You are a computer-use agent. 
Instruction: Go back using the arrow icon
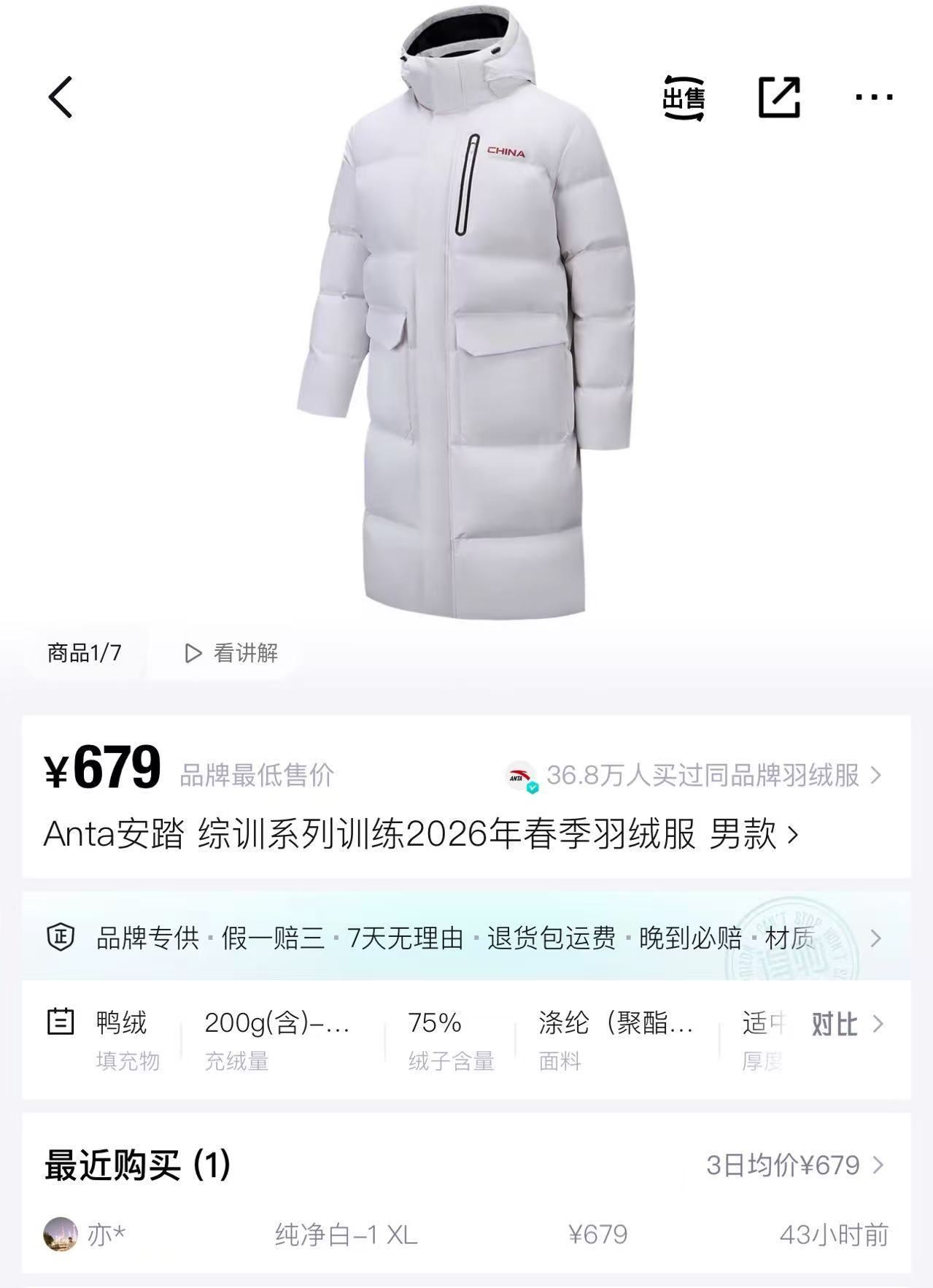[61, 97]
